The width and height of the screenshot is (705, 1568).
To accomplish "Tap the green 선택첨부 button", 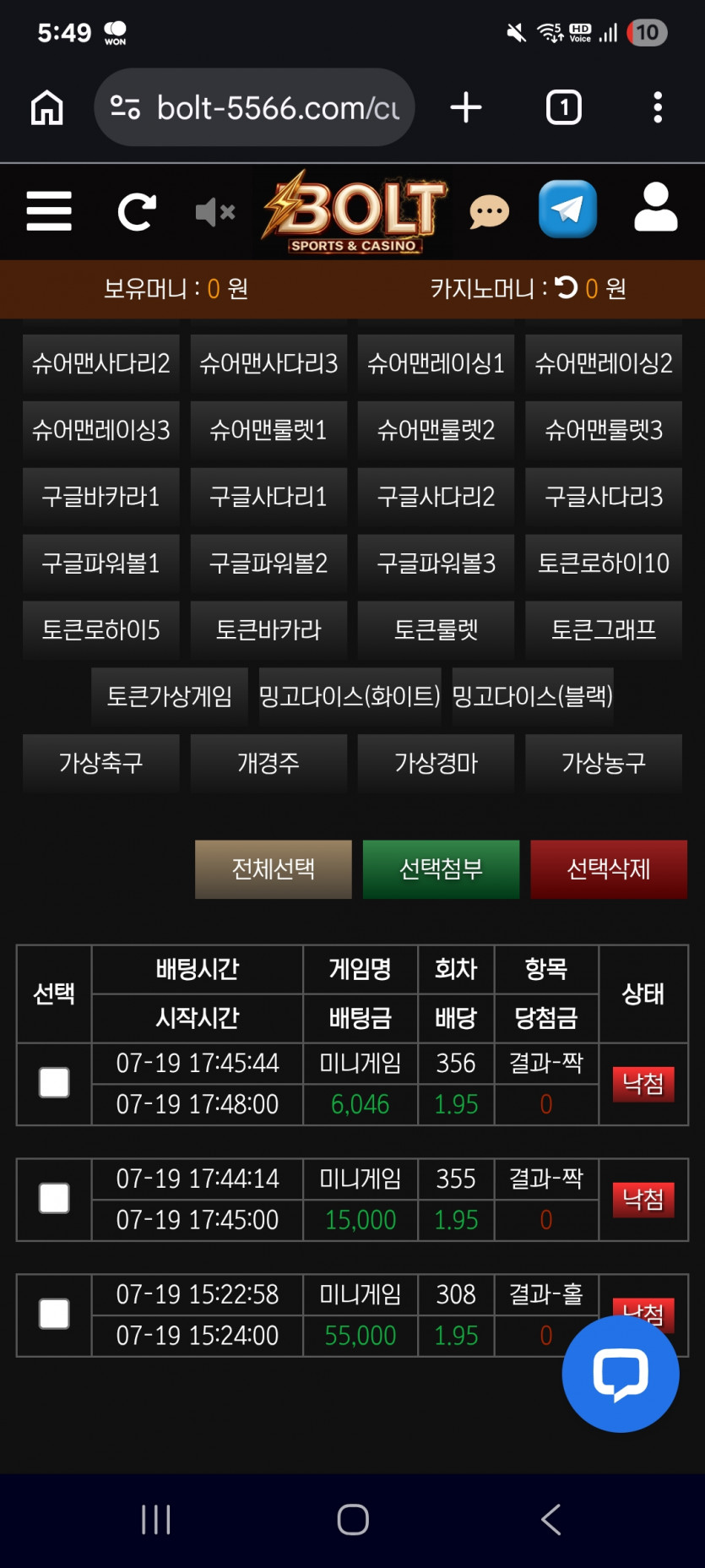I will coord(441,869).
